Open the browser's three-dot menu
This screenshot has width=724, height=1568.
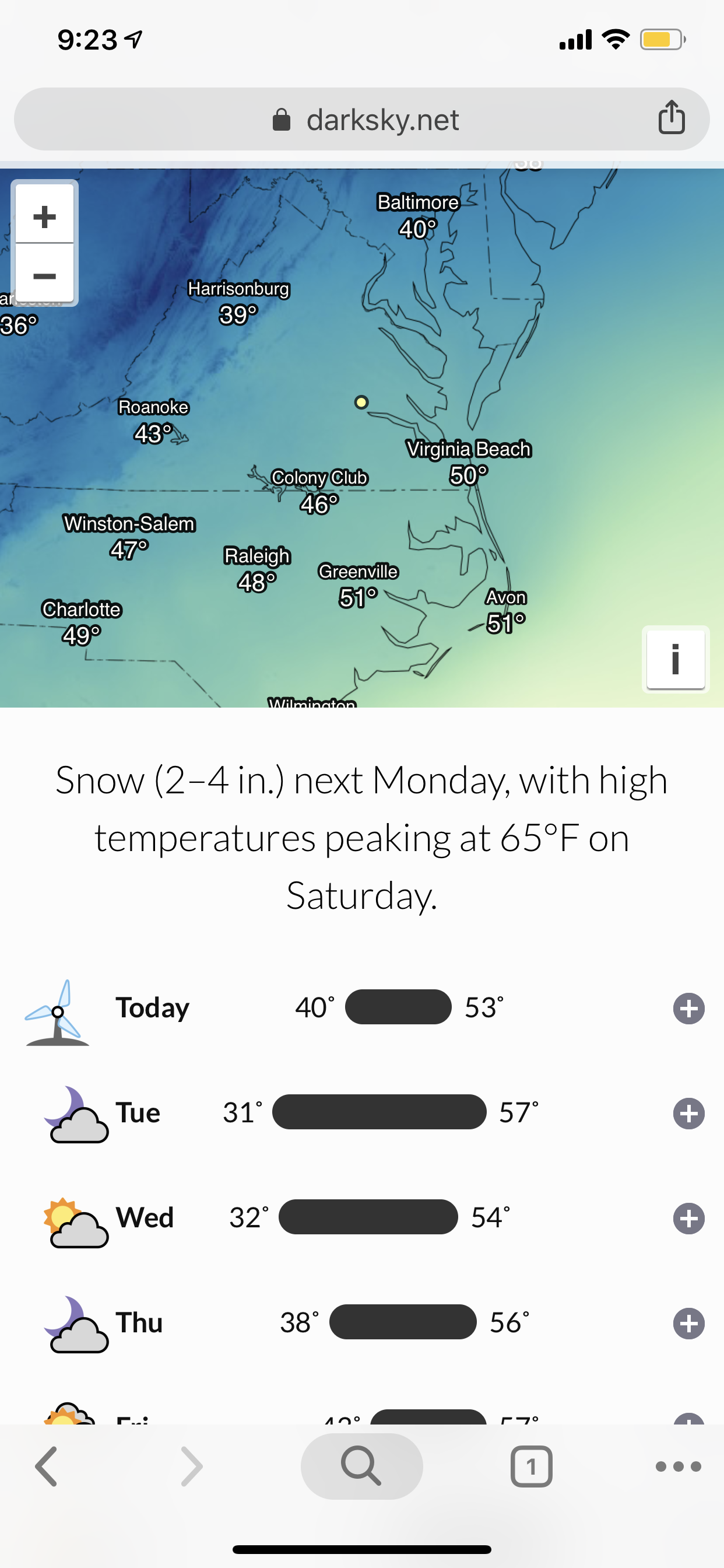(x=678, y=1466)
